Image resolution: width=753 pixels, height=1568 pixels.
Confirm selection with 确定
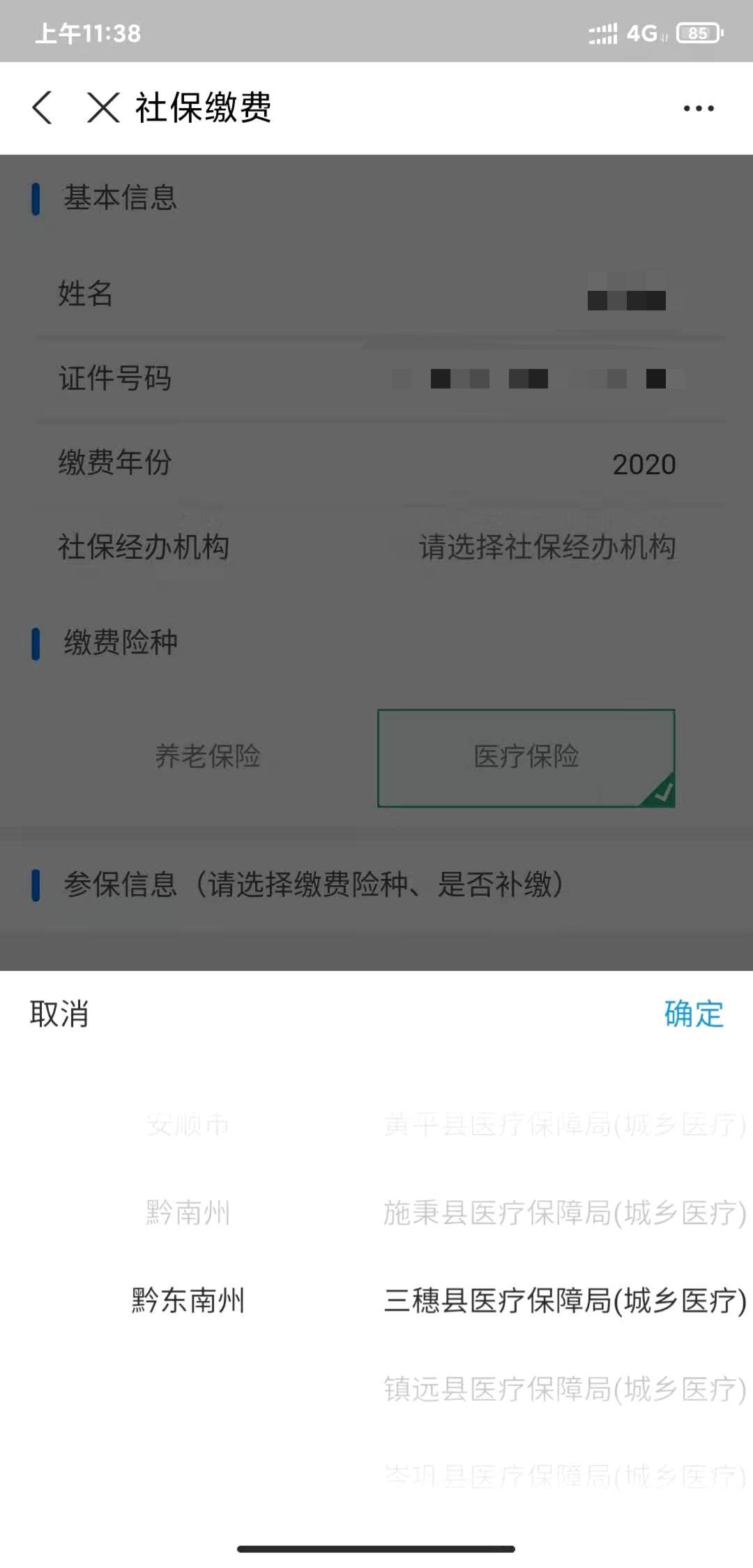point(693,1013)
